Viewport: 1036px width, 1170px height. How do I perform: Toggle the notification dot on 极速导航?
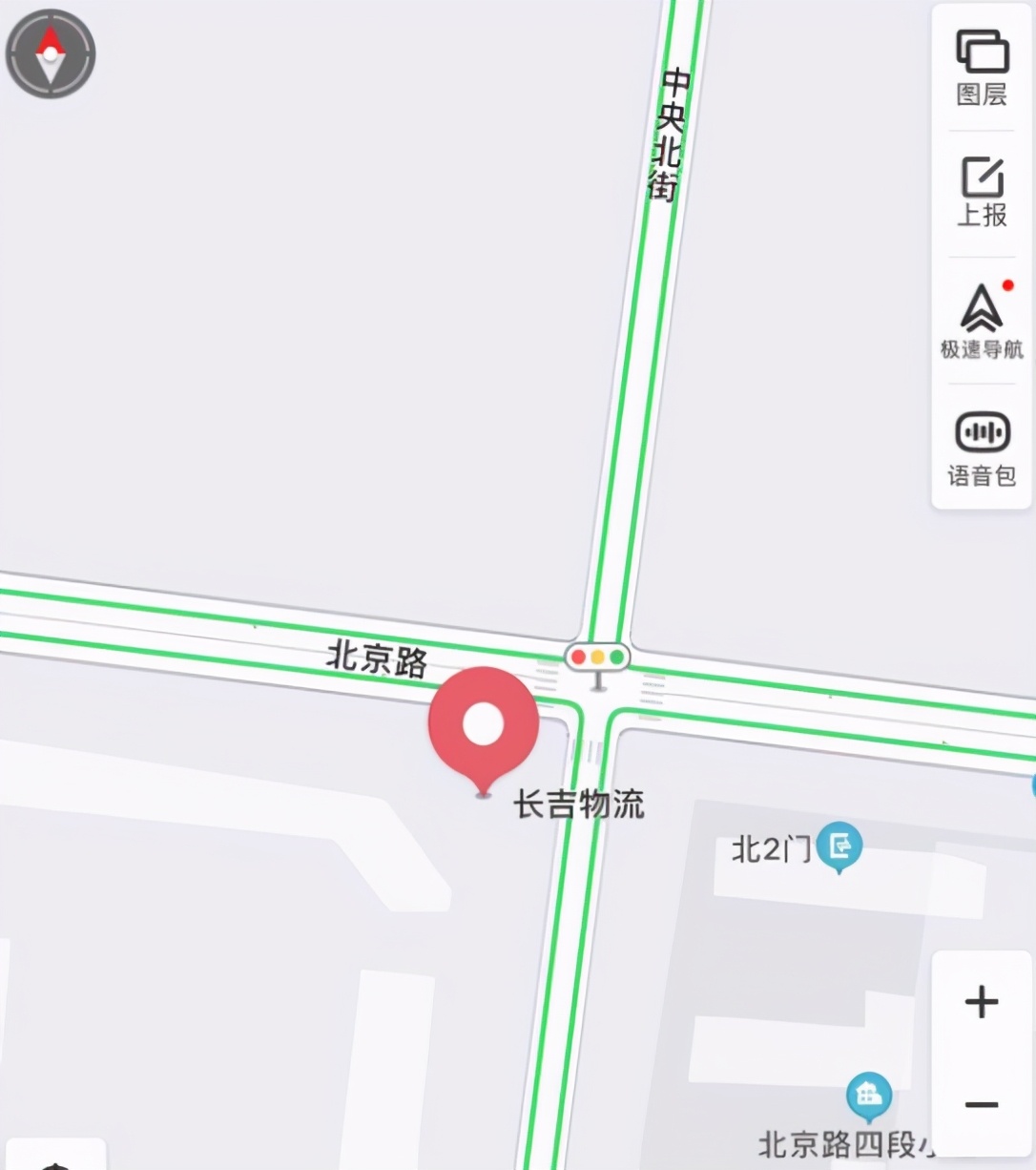click(x=1009, y=284)
